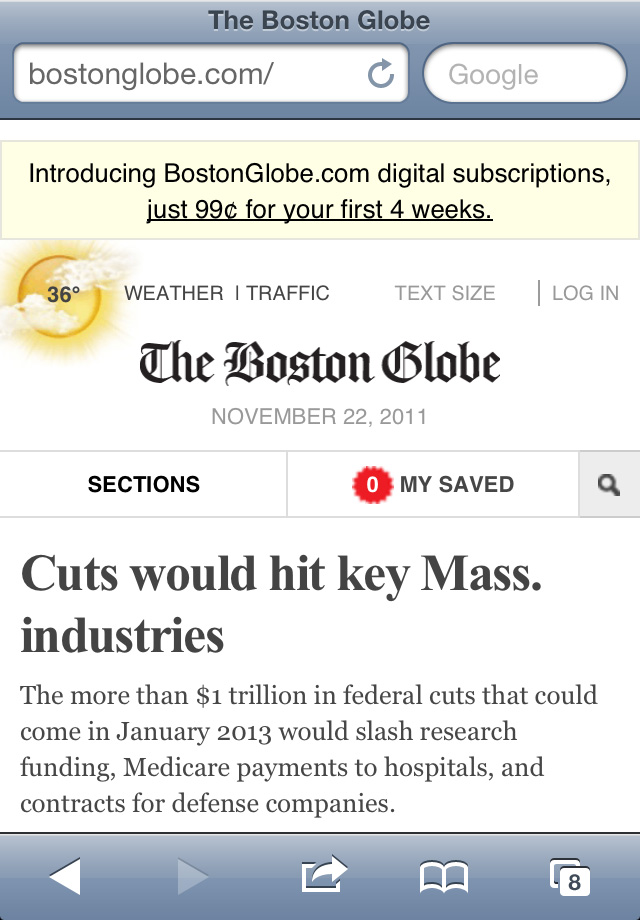Open the site search magnifier

[x=608, y=485]
